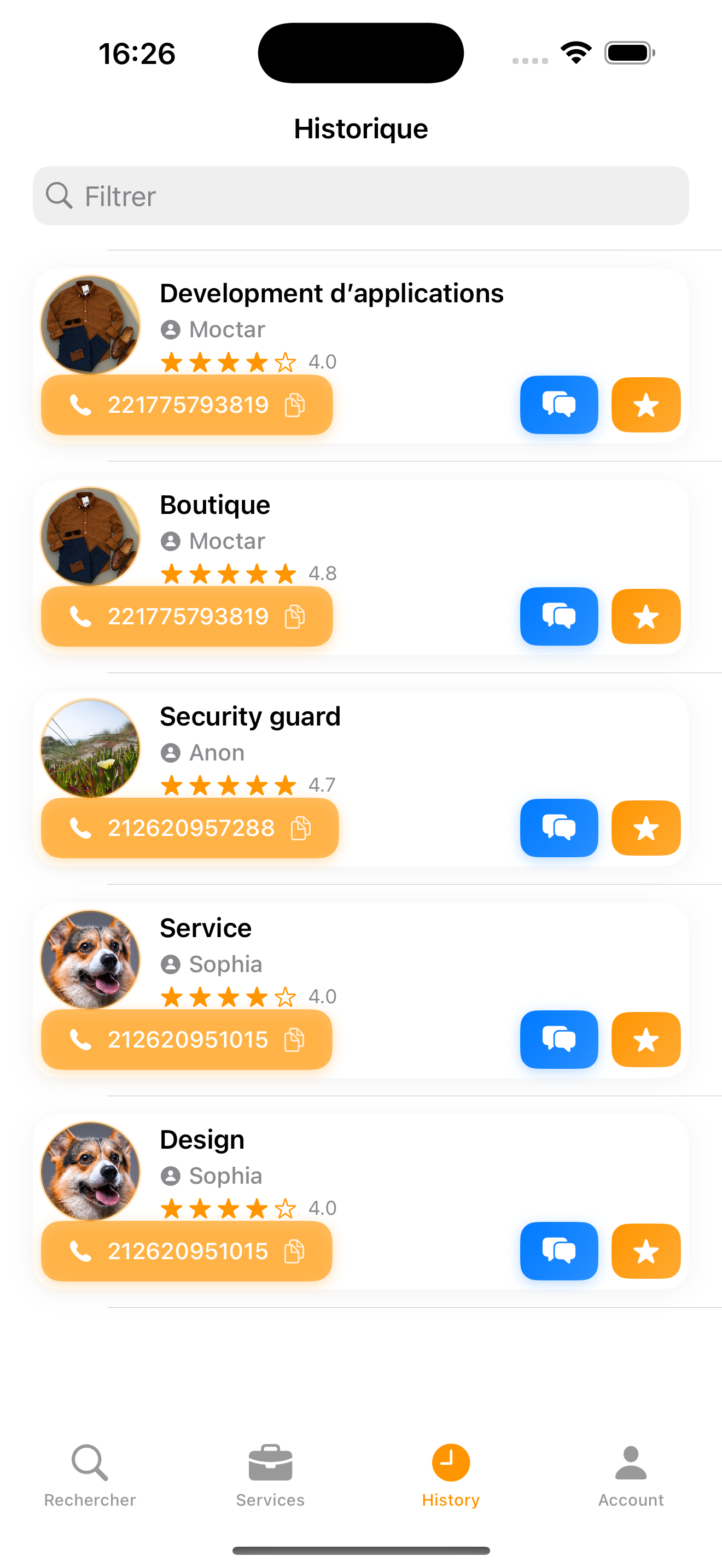Tap the Filtrer search field

click(360, 195)
